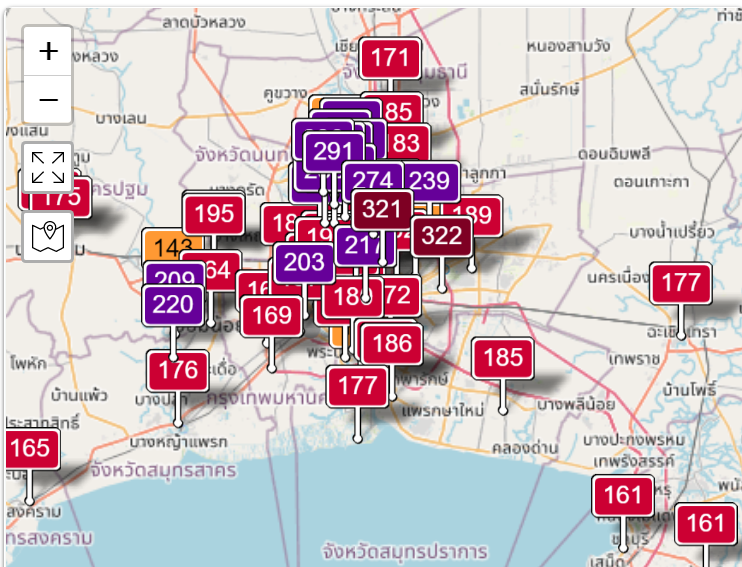The width and height of the screenshot is (742, 567).
Task: Open the station marker showing 322
Action: pyautogui.click(x=442, y=236)
